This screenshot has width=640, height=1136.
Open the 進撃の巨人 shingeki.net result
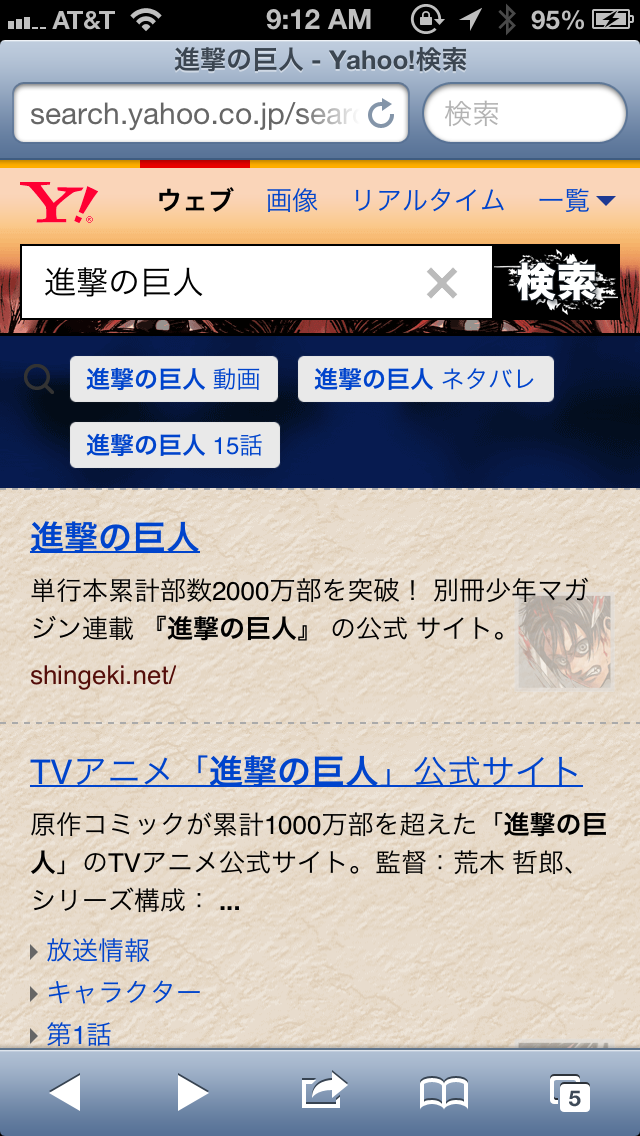(x=115, y=538)
